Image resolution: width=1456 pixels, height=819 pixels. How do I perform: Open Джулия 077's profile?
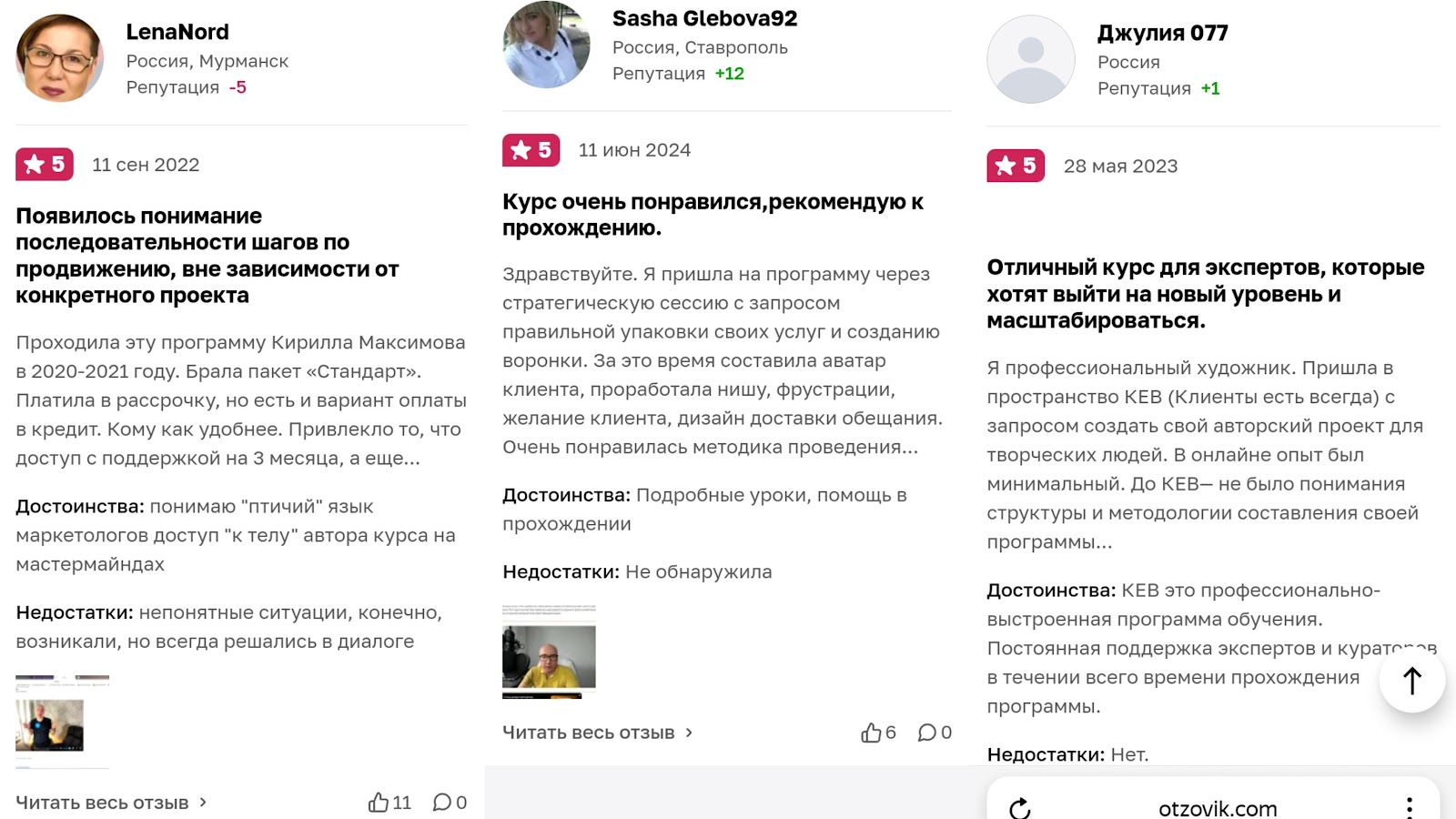click(x=1162, y=34)
